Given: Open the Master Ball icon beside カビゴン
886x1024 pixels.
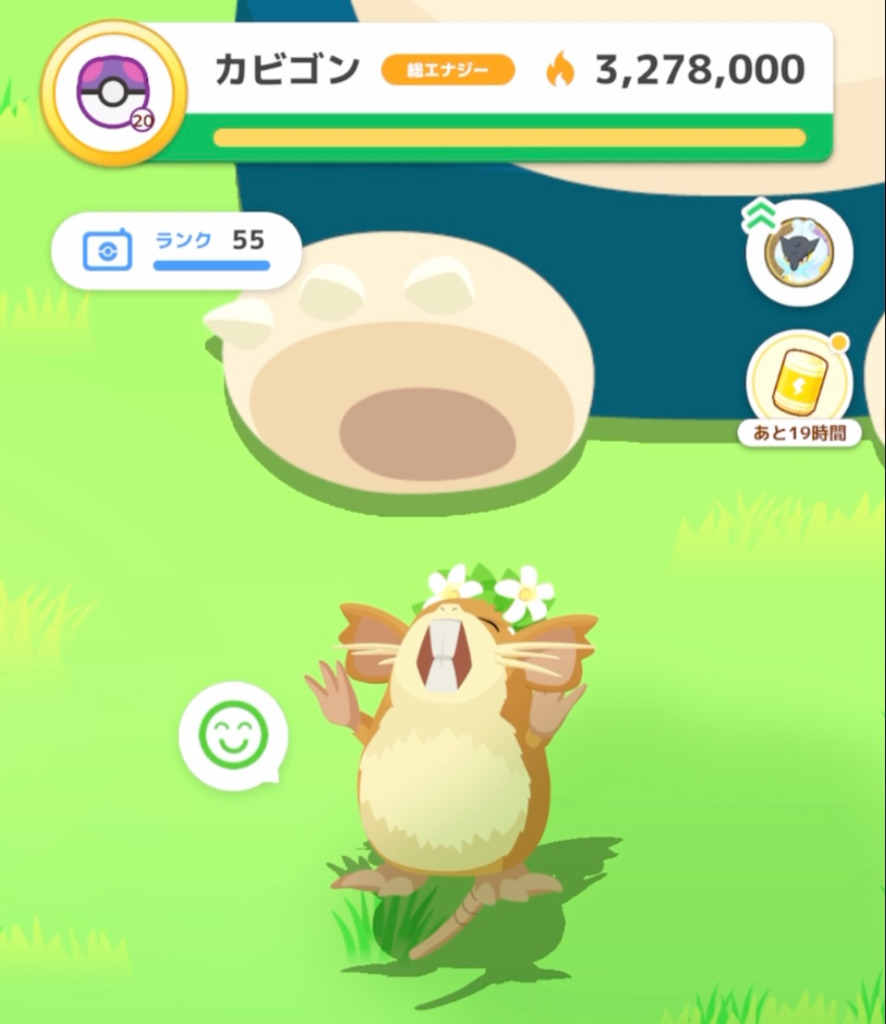Looking at the screenshot, I should point(113,93).
